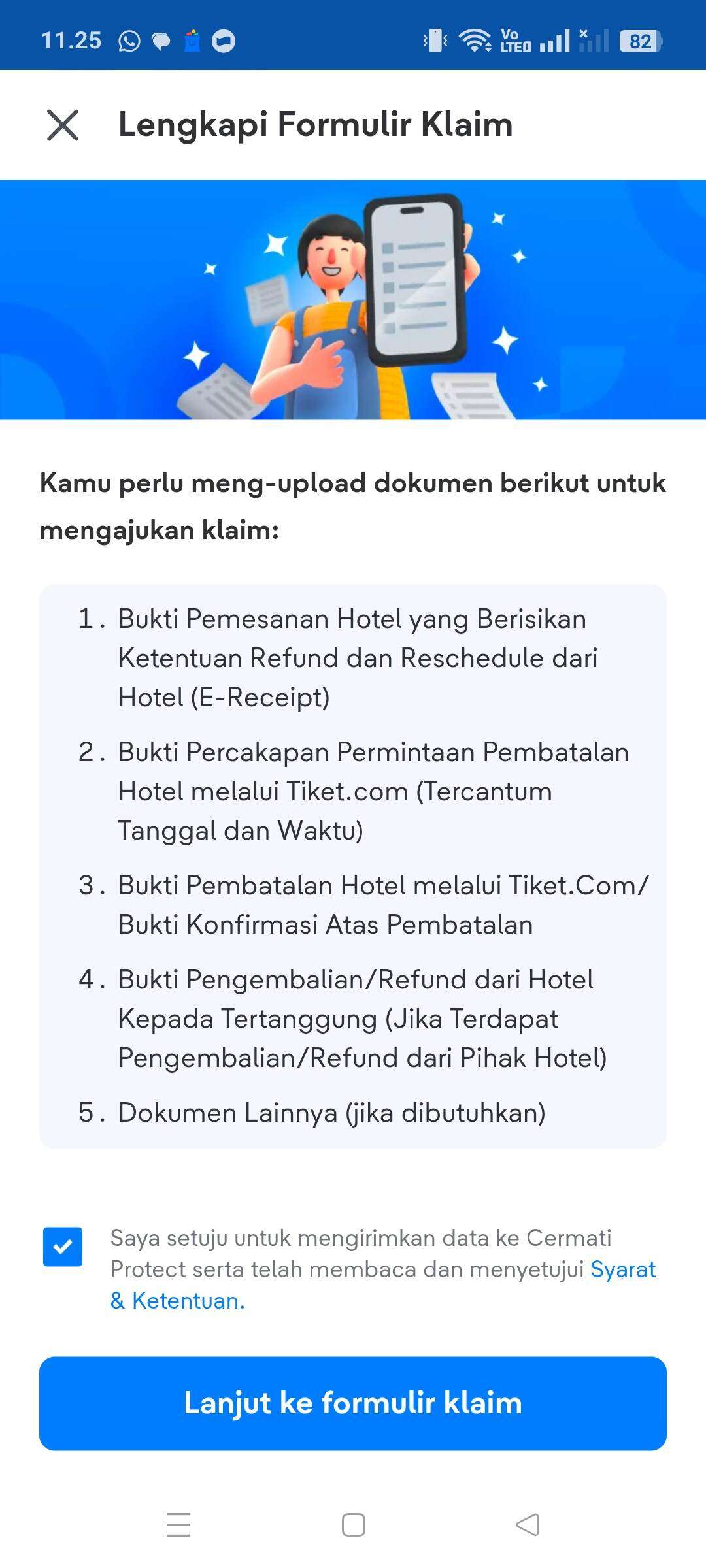Uncheck the Cermati Protect consent checkbox
The height and width of the screenshot is (1568, 706).
[63, 1247]
